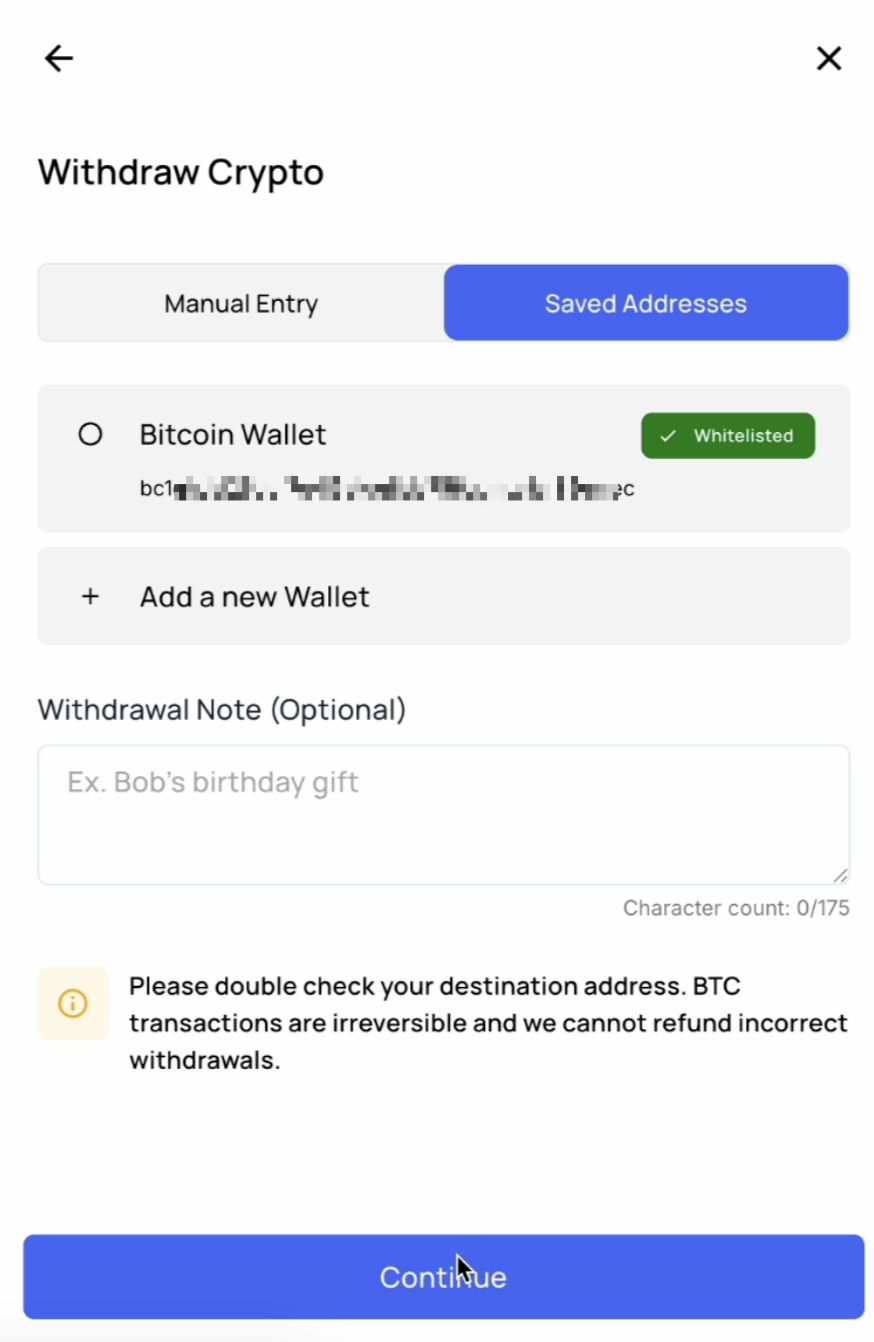Image resolution: width=874 pixels, height=1342 pixels.
Task: Click the info icon next to the warning message
Action: (x=72, y=1003)
